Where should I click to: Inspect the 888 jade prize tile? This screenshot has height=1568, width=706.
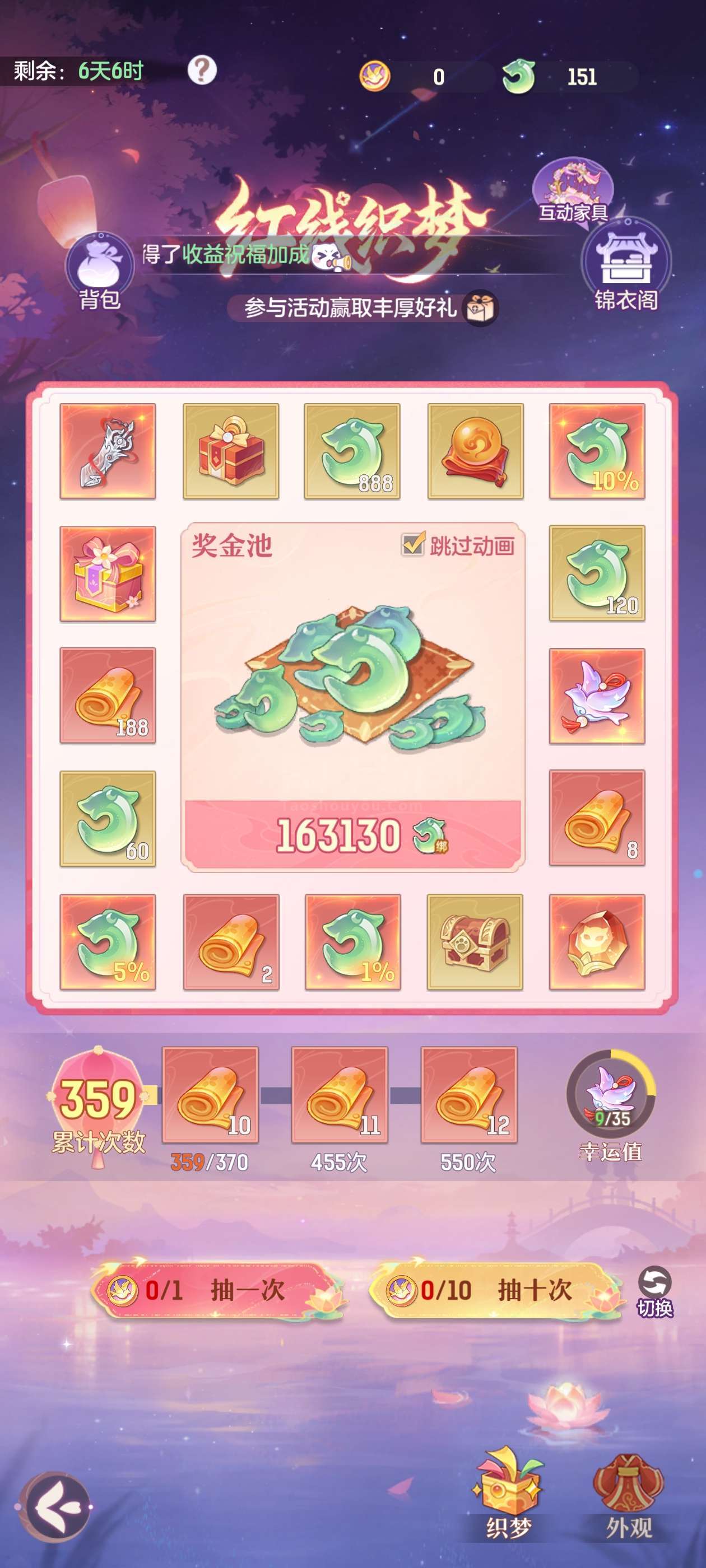click(x=352, y=451)
